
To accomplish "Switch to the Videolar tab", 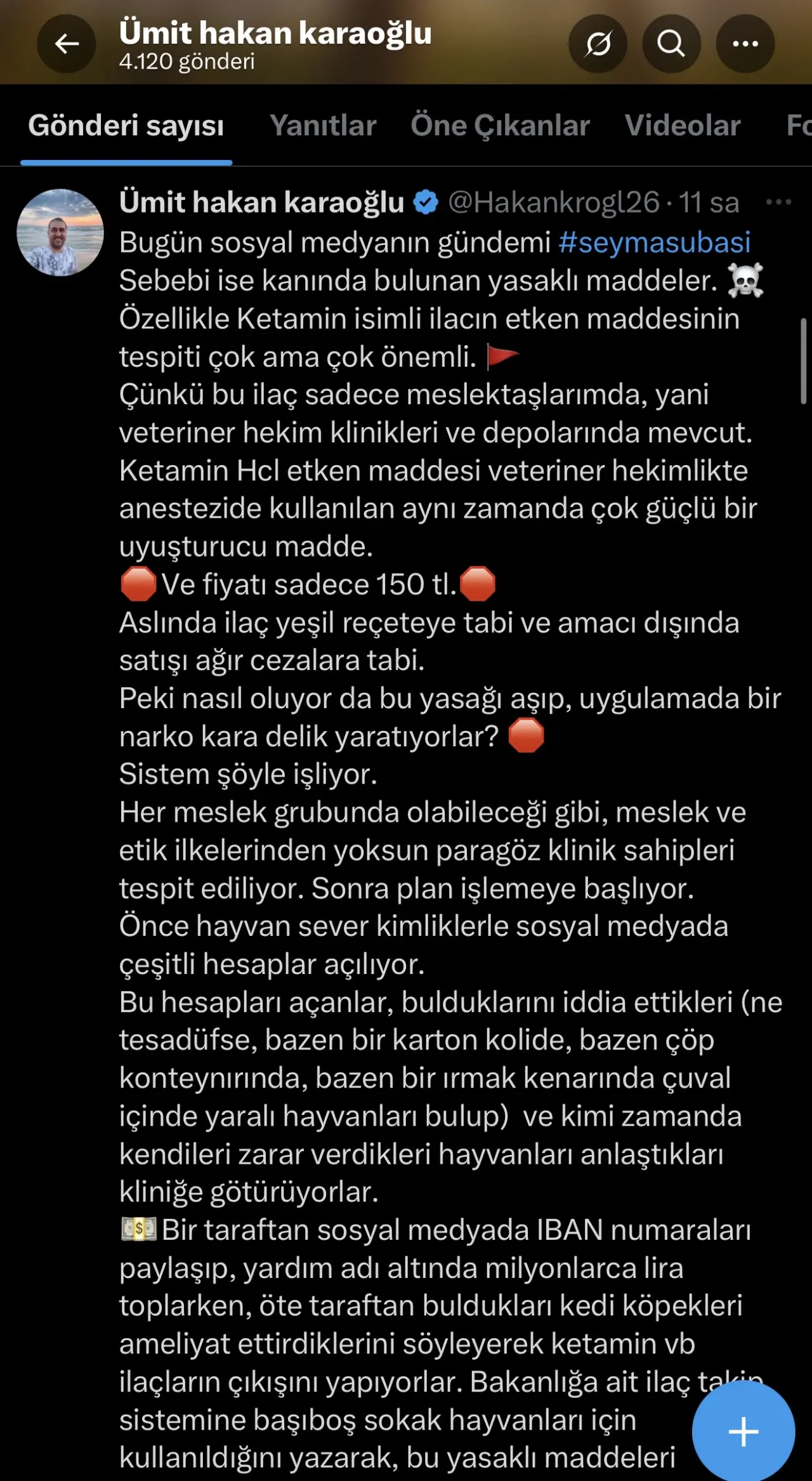I will (x=683, y=126).
